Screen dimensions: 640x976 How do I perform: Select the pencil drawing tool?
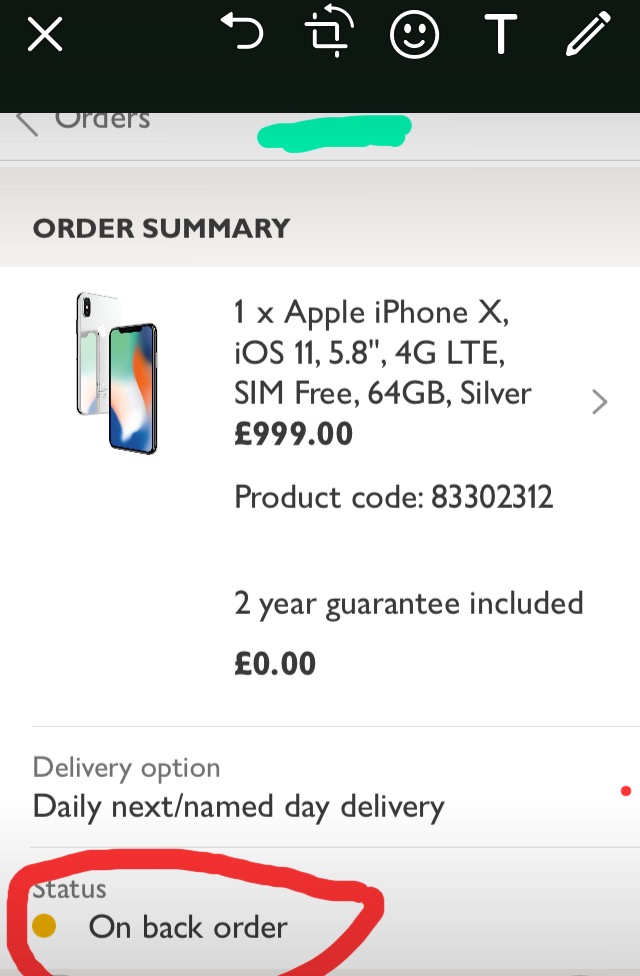coord(588,36)
